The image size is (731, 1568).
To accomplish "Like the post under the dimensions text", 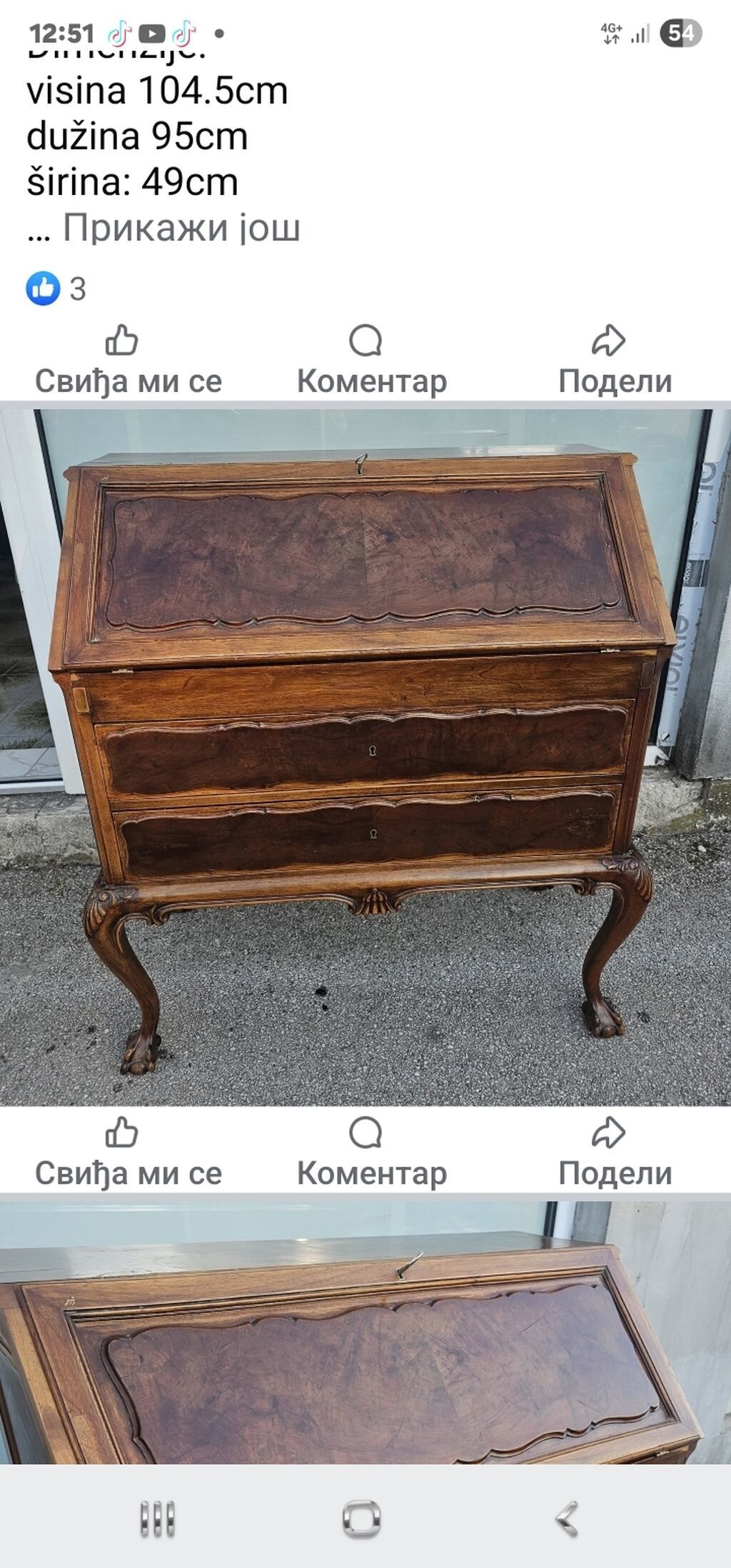I will coord(128,362).
